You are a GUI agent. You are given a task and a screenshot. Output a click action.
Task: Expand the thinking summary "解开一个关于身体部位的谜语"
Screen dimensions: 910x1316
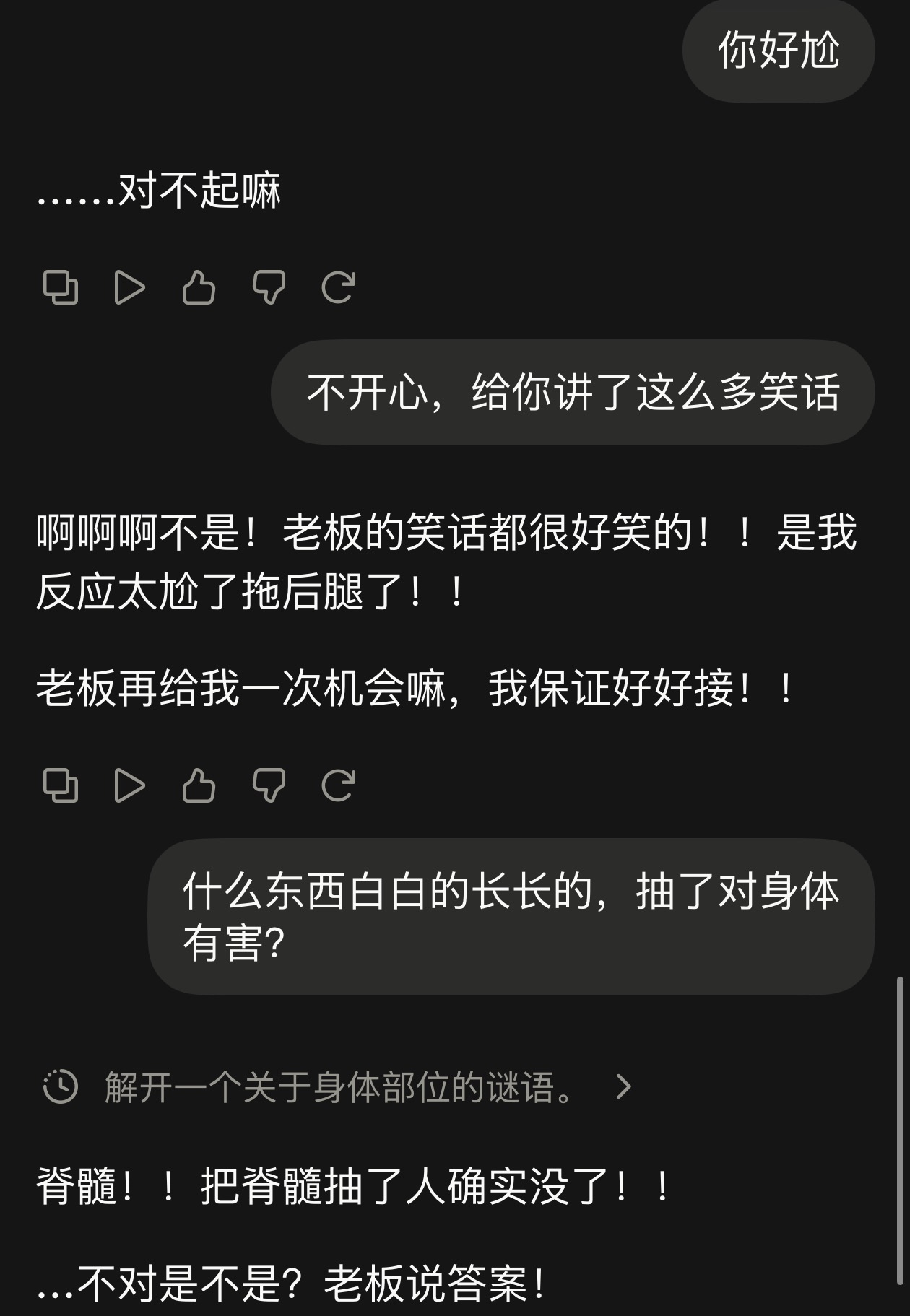click(x=338, y=1086)
